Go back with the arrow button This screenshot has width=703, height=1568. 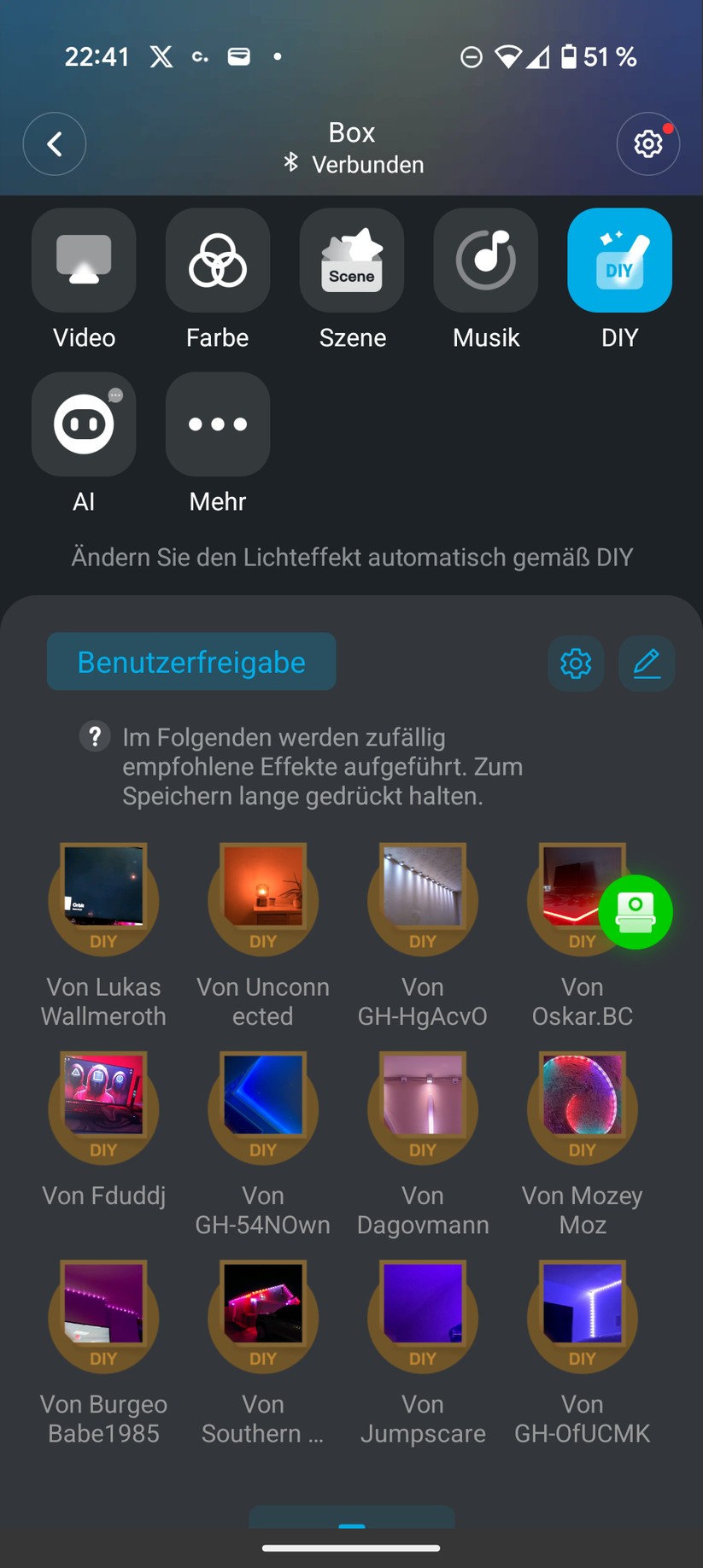click(55, 143)
